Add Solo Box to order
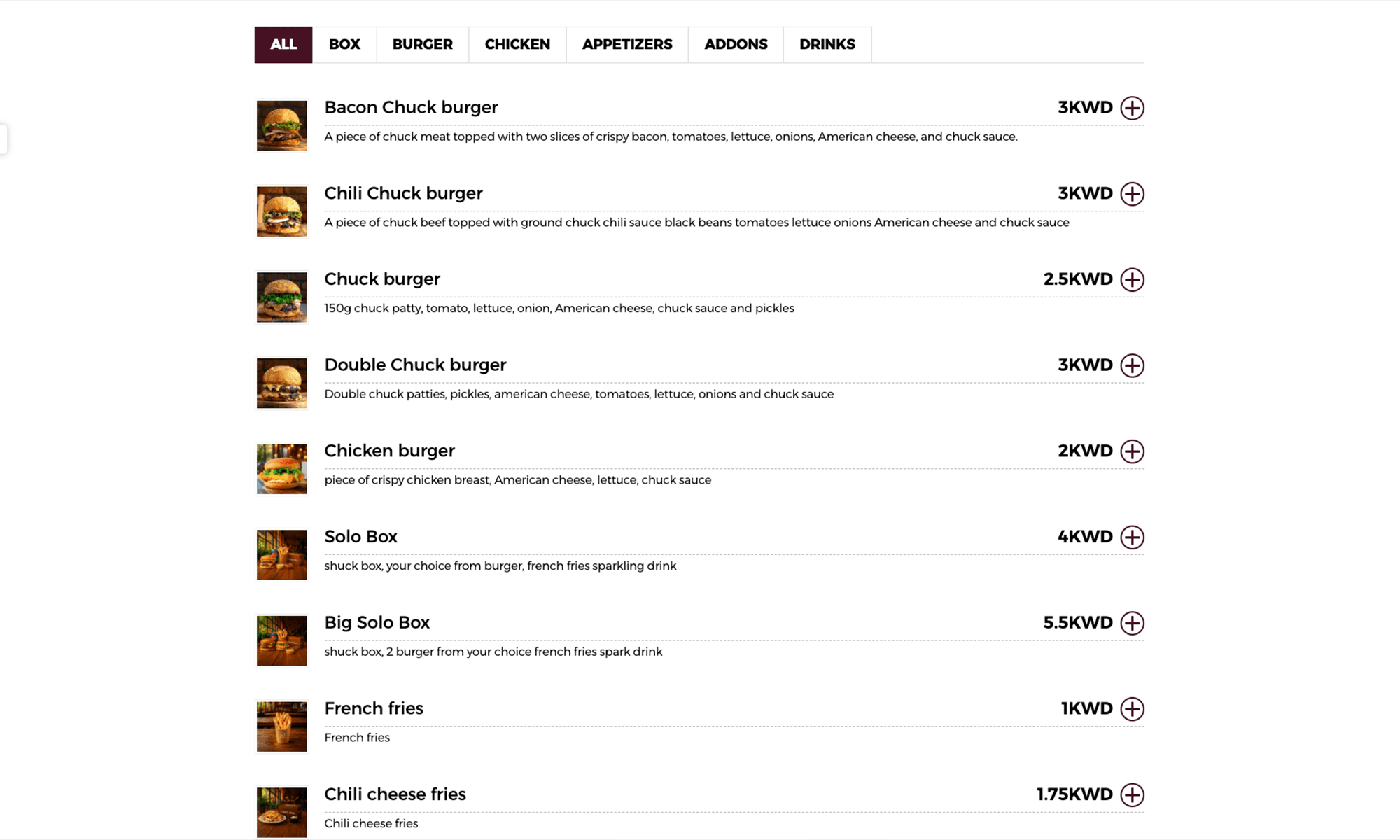 tap(1132, 538)
